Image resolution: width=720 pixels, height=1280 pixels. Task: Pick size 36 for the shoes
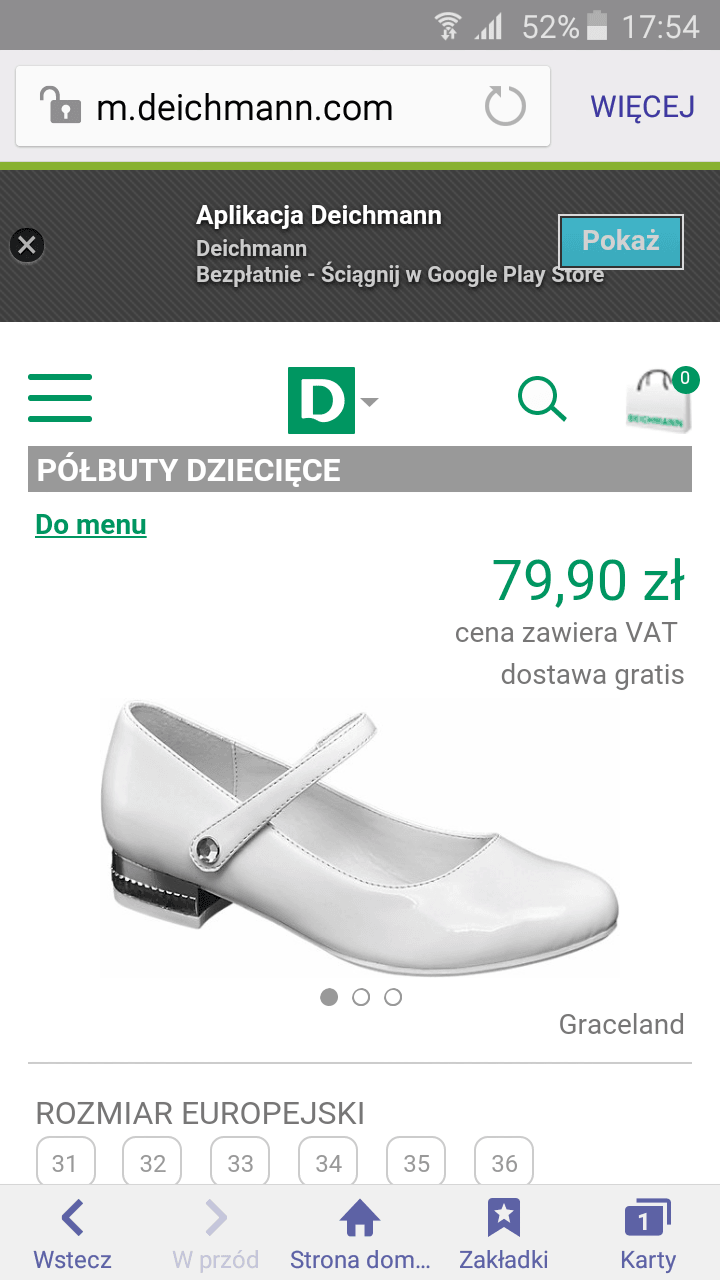click(504, 1163)
